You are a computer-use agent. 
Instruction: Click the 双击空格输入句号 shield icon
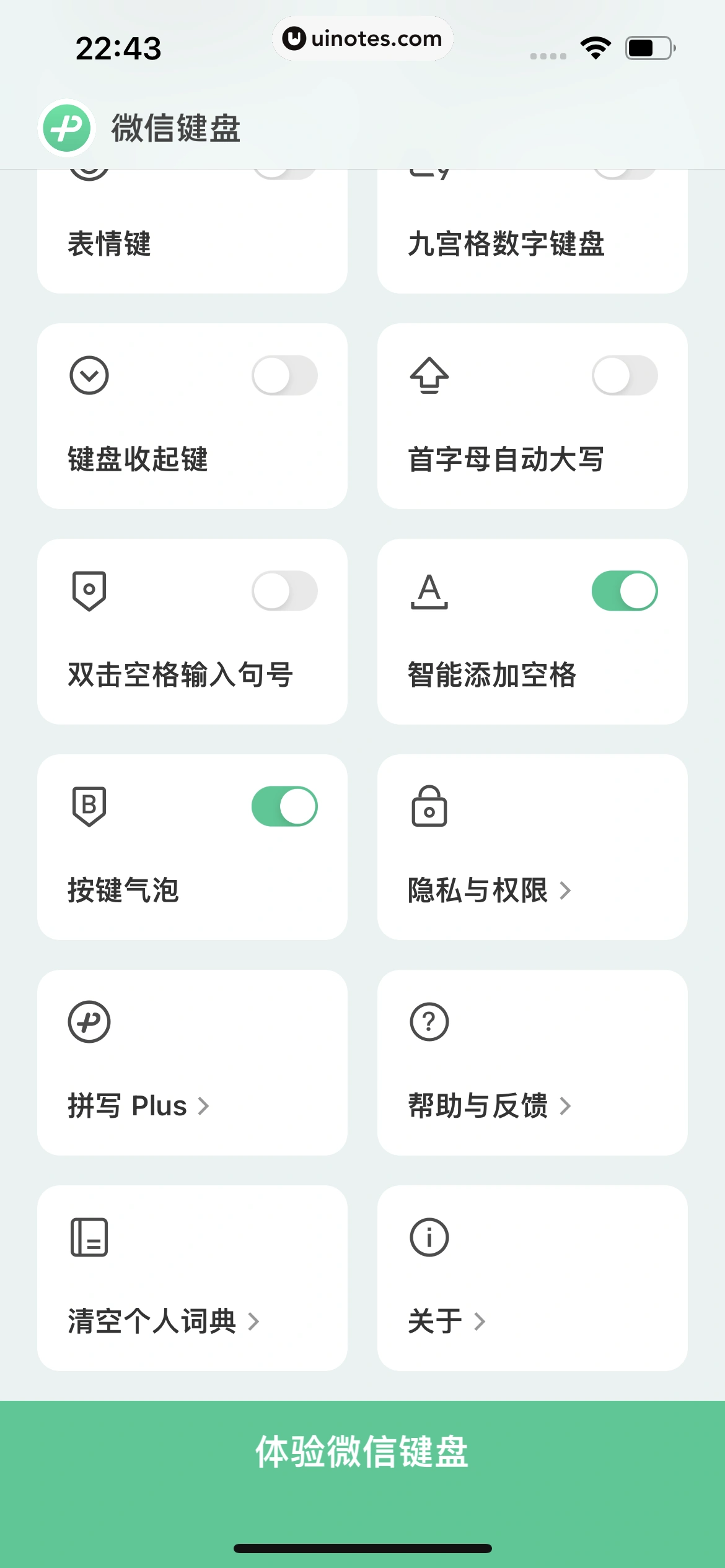pos(88,590)
